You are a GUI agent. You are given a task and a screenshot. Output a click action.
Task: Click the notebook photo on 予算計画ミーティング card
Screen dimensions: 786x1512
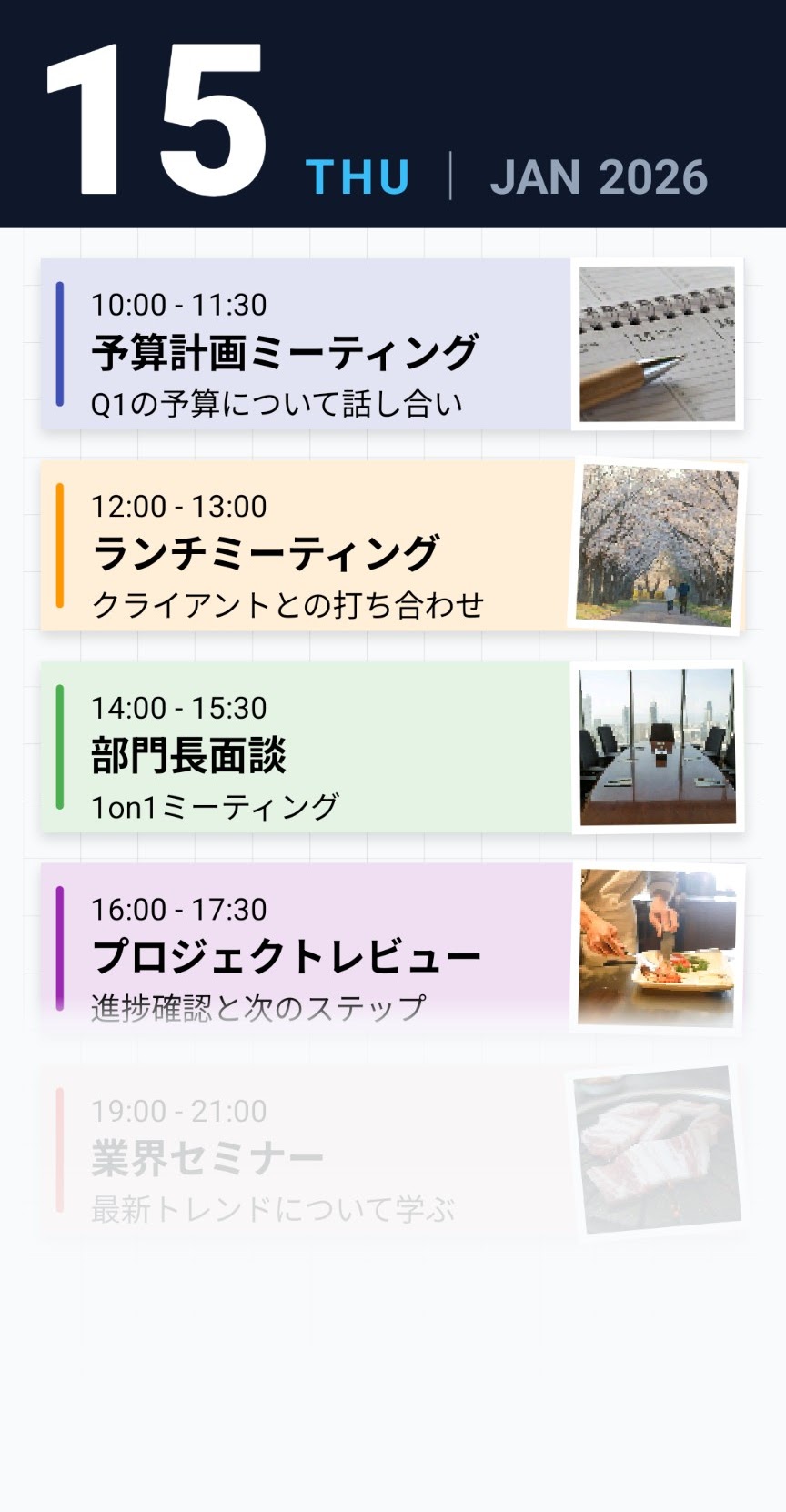tap(657, 341)
